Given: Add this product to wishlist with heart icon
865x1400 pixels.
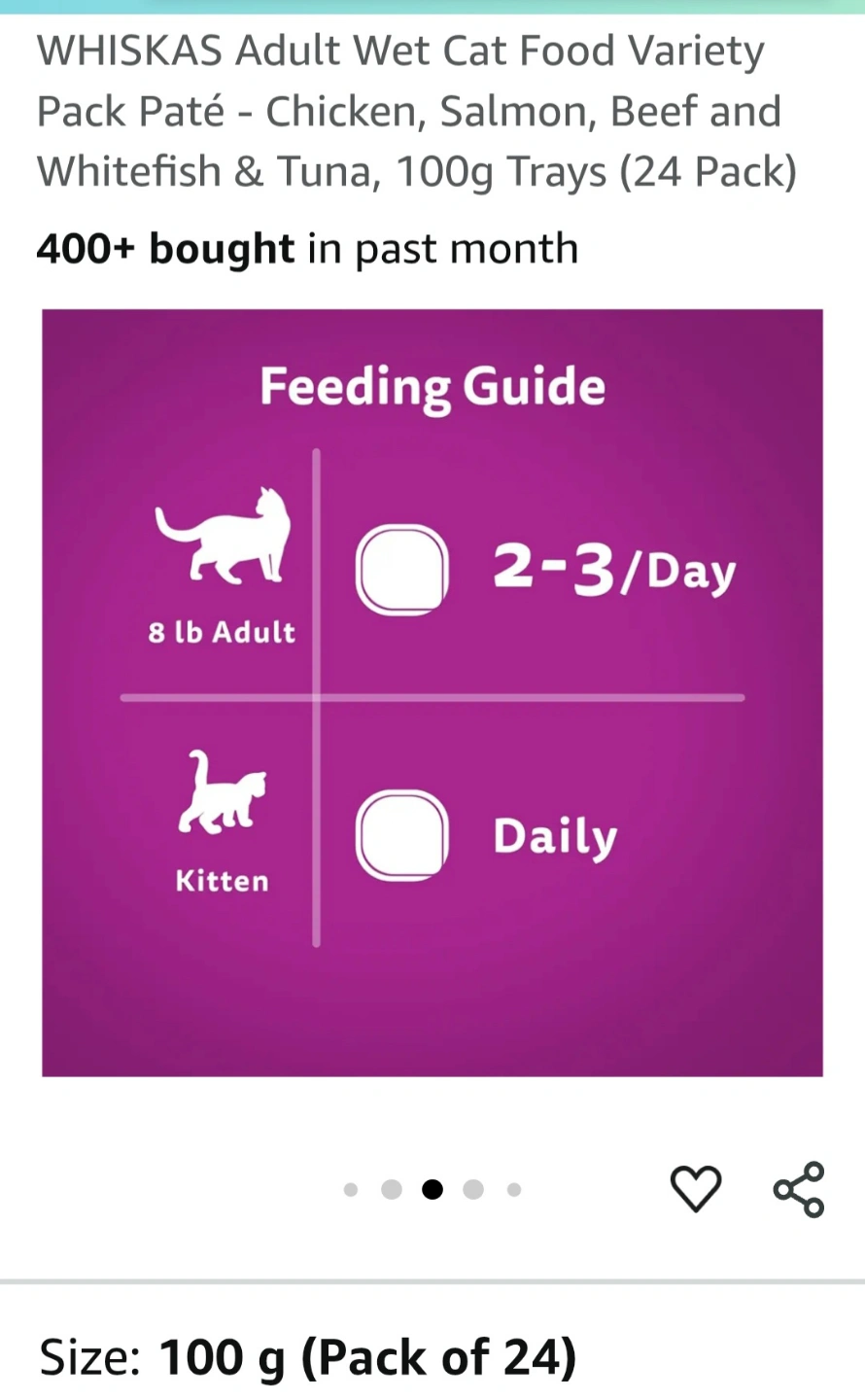Looking at the screenshot, I should coord(696,1188).
